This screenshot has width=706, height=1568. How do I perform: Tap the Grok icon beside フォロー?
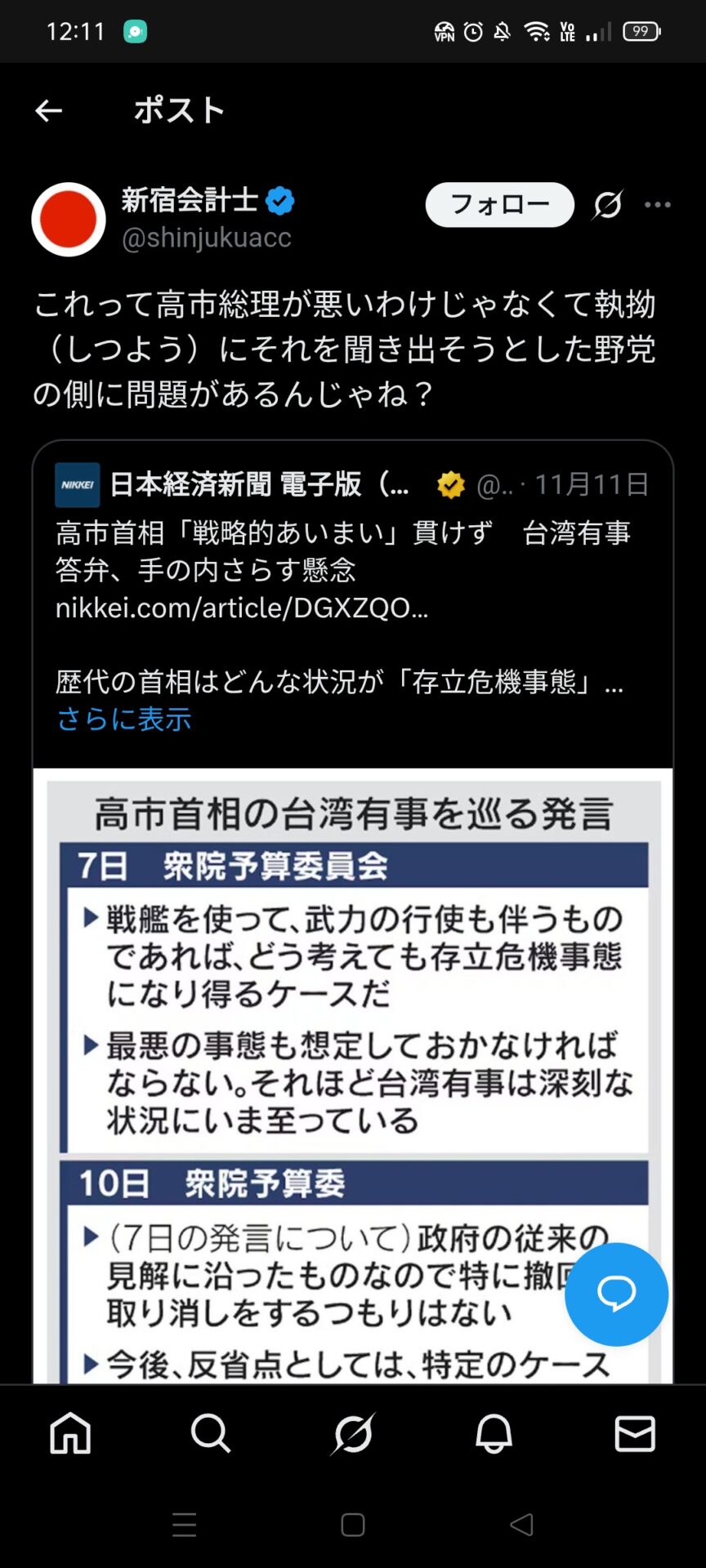[x=607, y=204]
